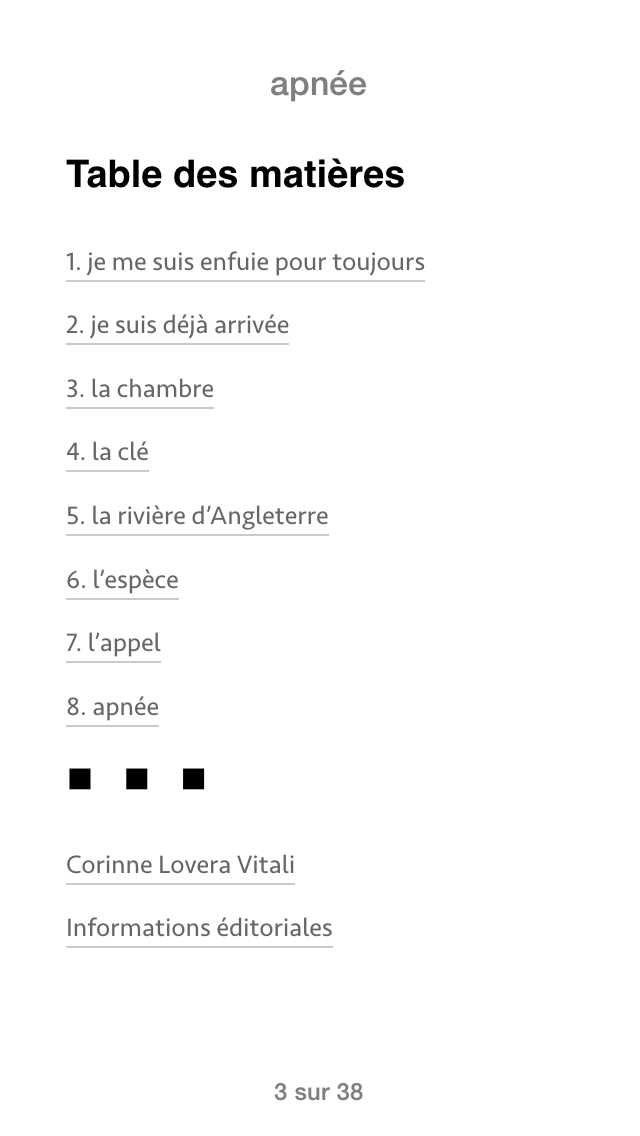Image resolution: width=640 pixels, height=1136 pixels.
Task: Open chapter 3 la chambre
Action: pyautogui.click(x=140, y=389)
